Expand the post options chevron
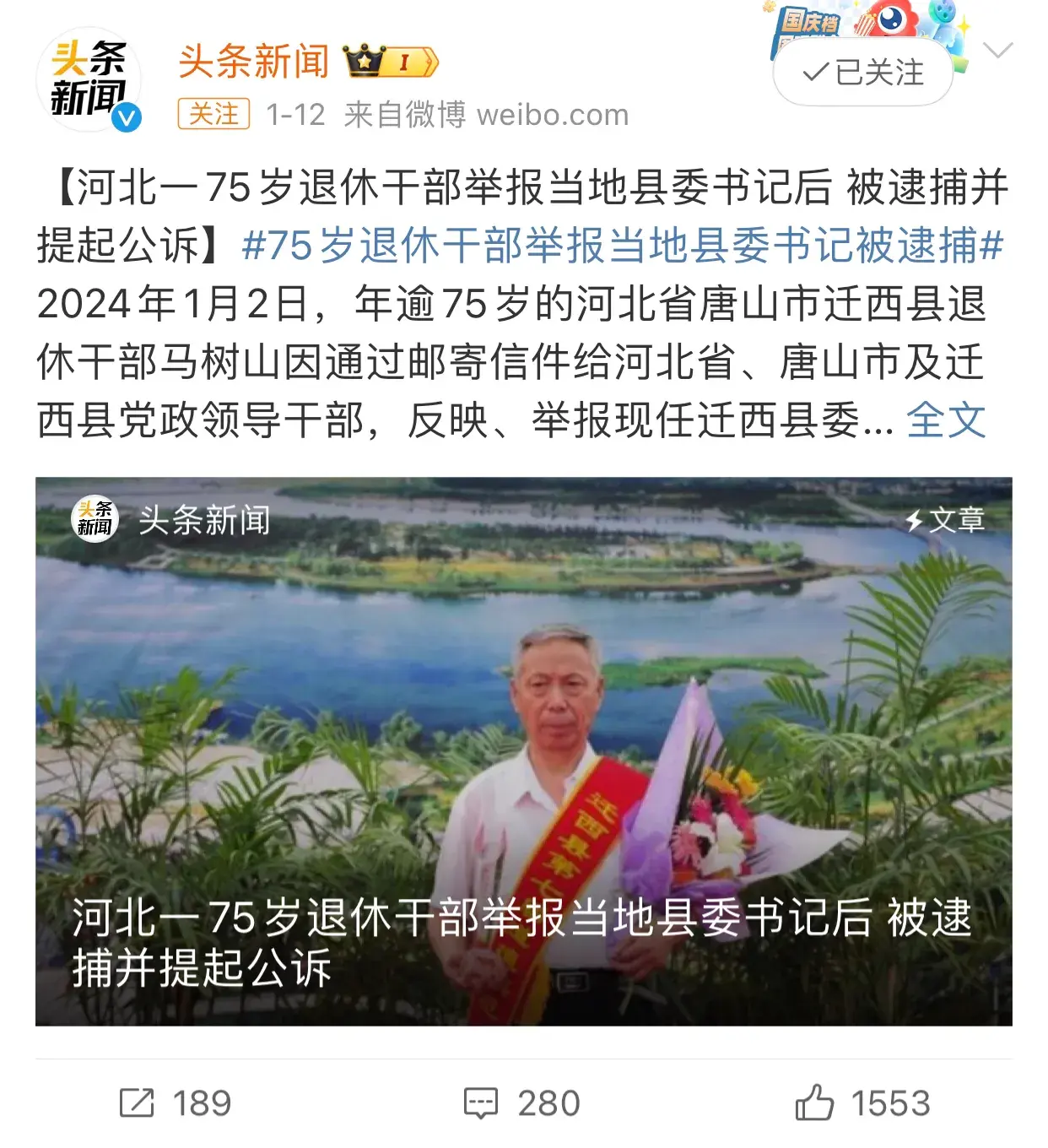The width and height of the screenshot is (1048, 1148). pyautogui.click(x=998, y=51)
